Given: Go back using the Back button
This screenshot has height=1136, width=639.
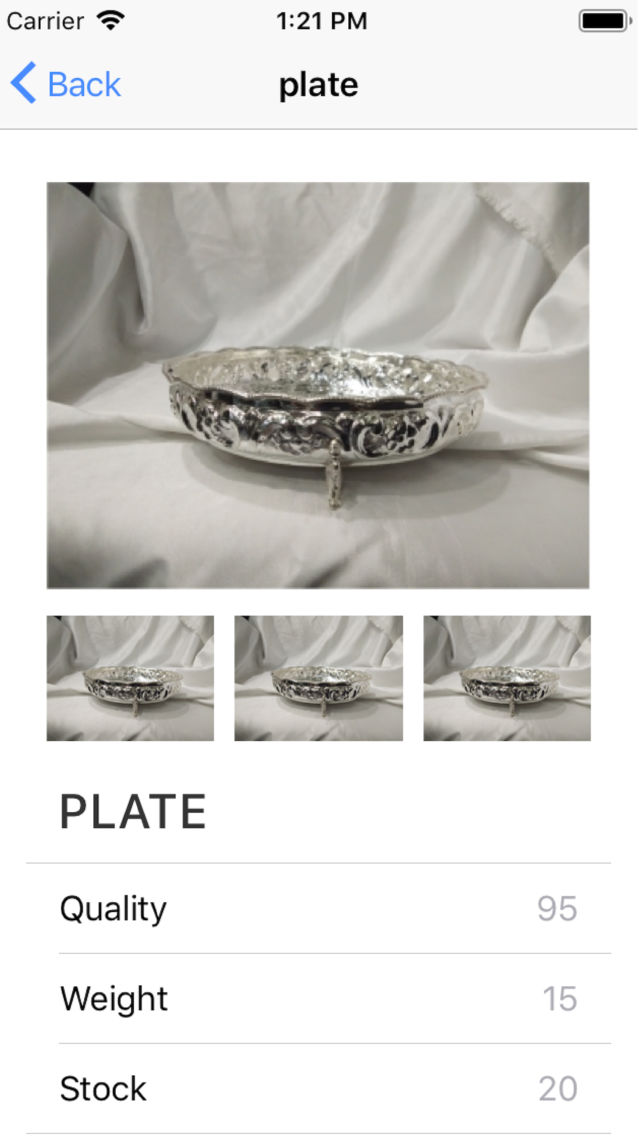Looking at the screenshot, I should (66, 84).
